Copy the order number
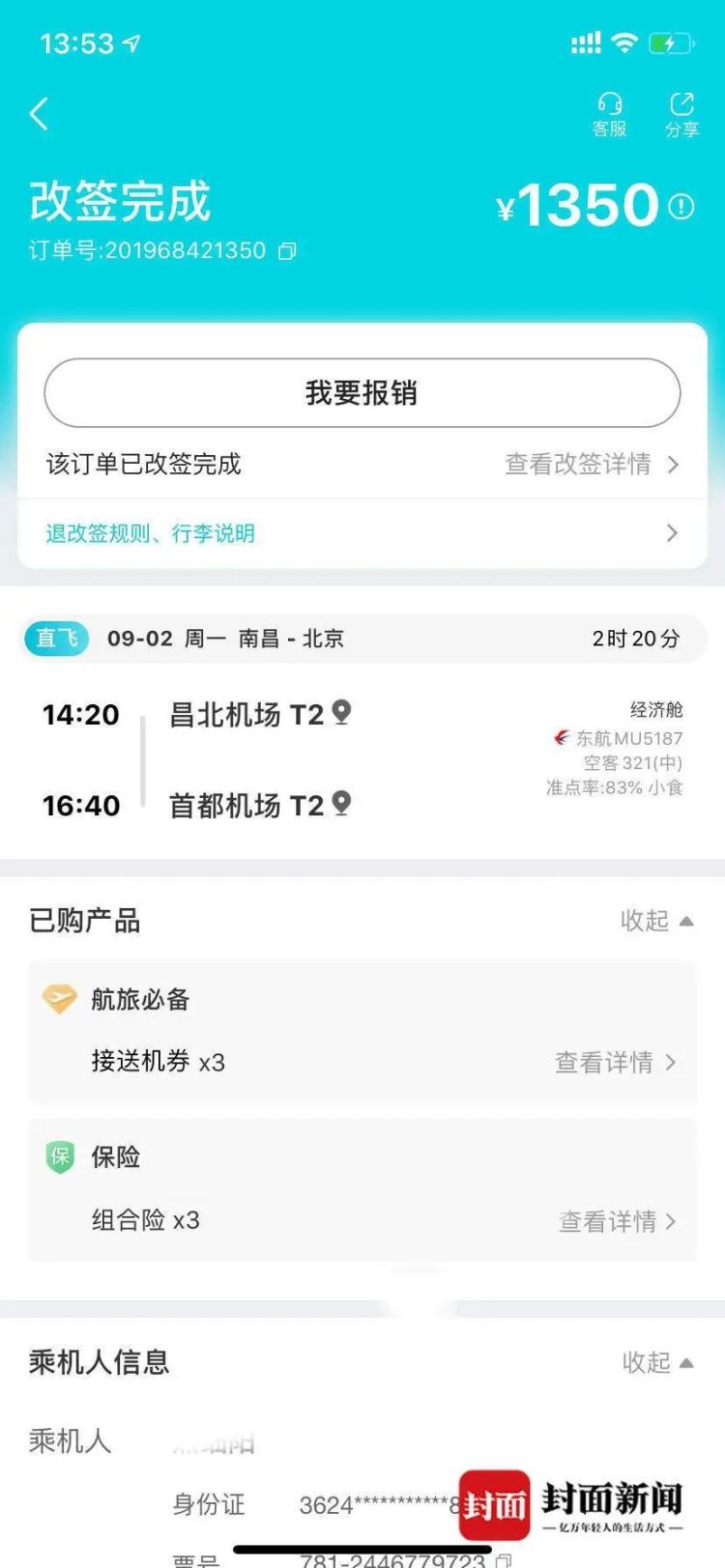 tap(287, 251)
